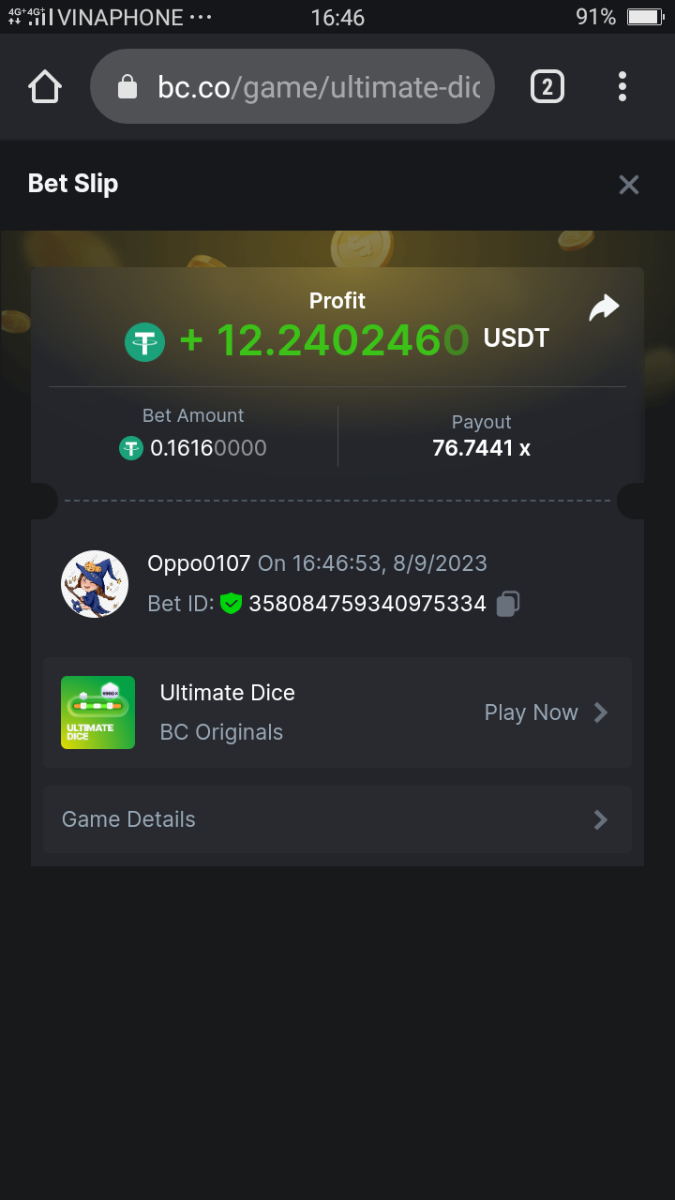Copy the Bet ID
This screenshot has width=675, height=1200.
pos(508,604)
